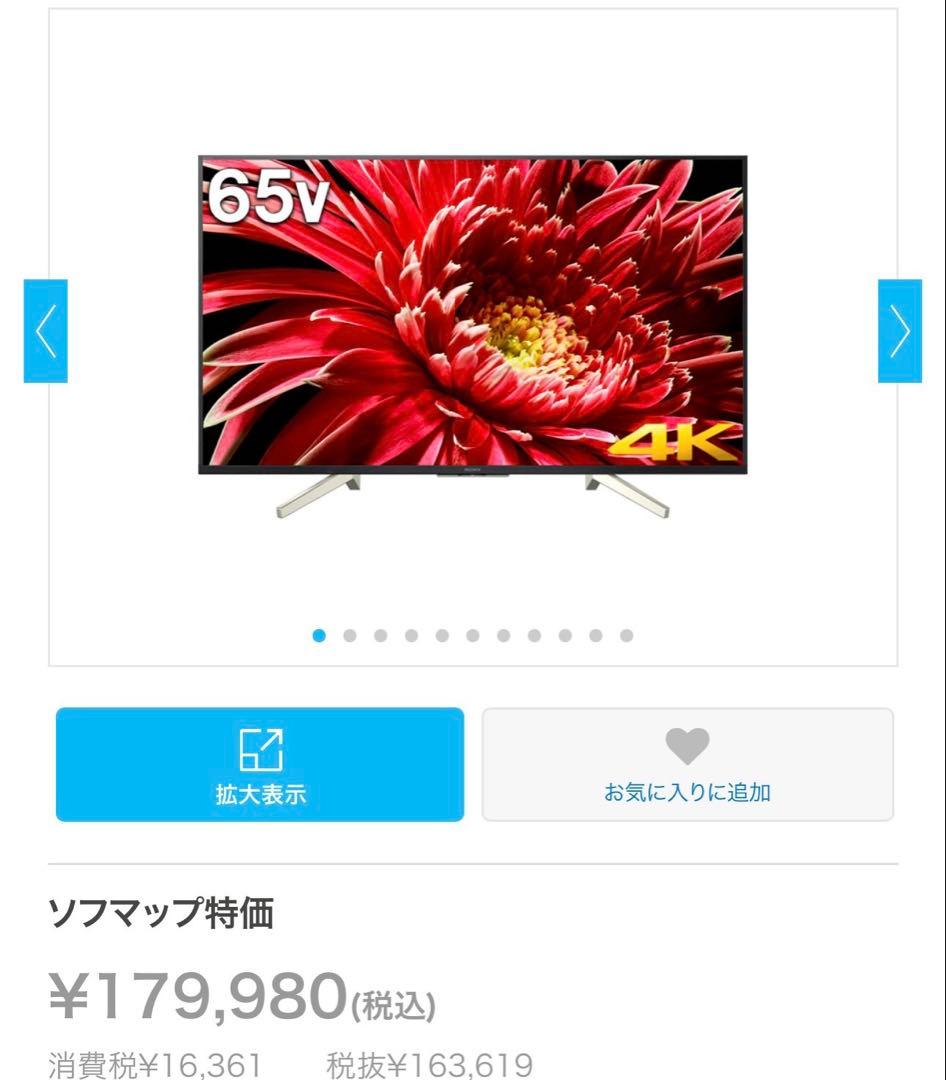Image resolution: width=946 pixels, height=1080 pixels.
Task: Show the previous product image
Action: tap(45, 331)
